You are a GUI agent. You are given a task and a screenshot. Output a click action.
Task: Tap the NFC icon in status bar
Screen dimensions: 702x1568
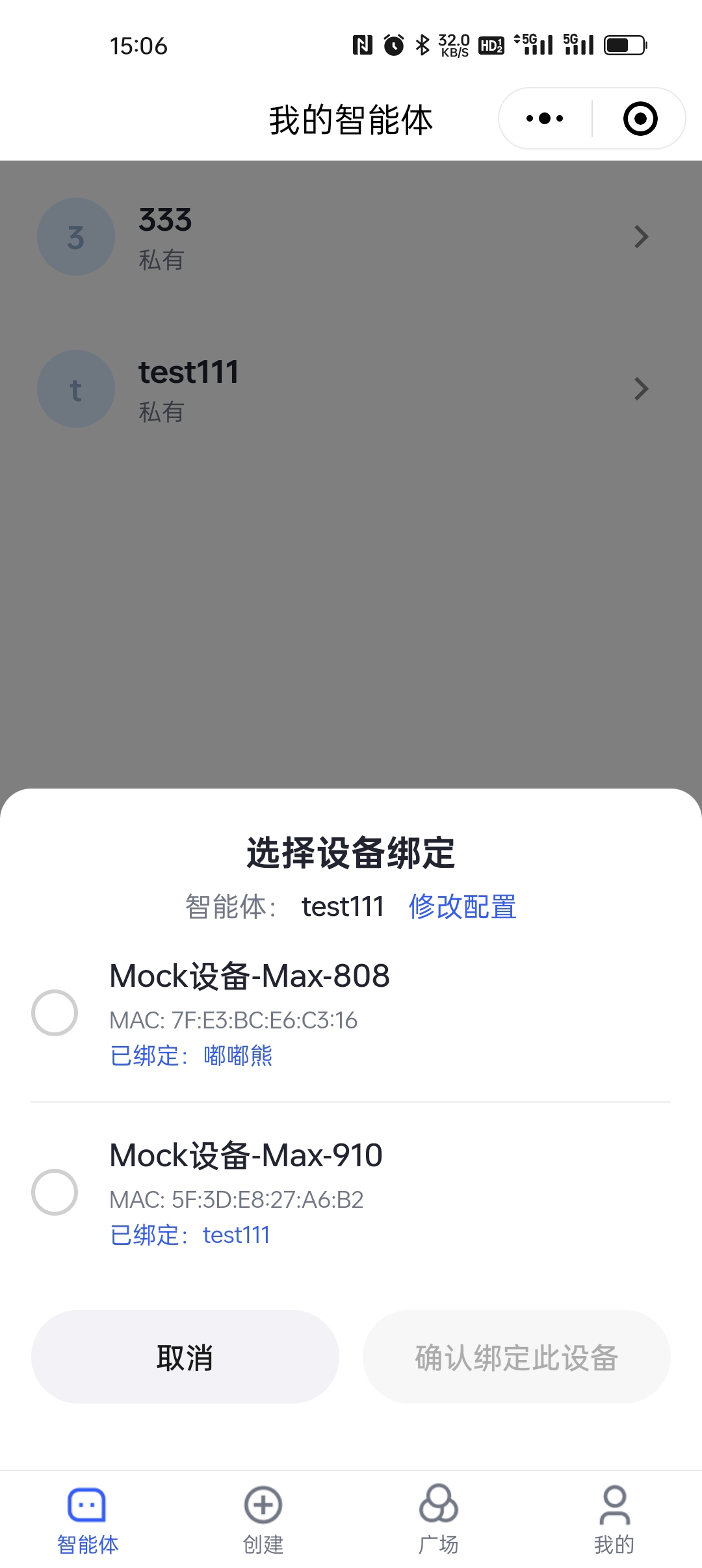[x=362, y=44]
